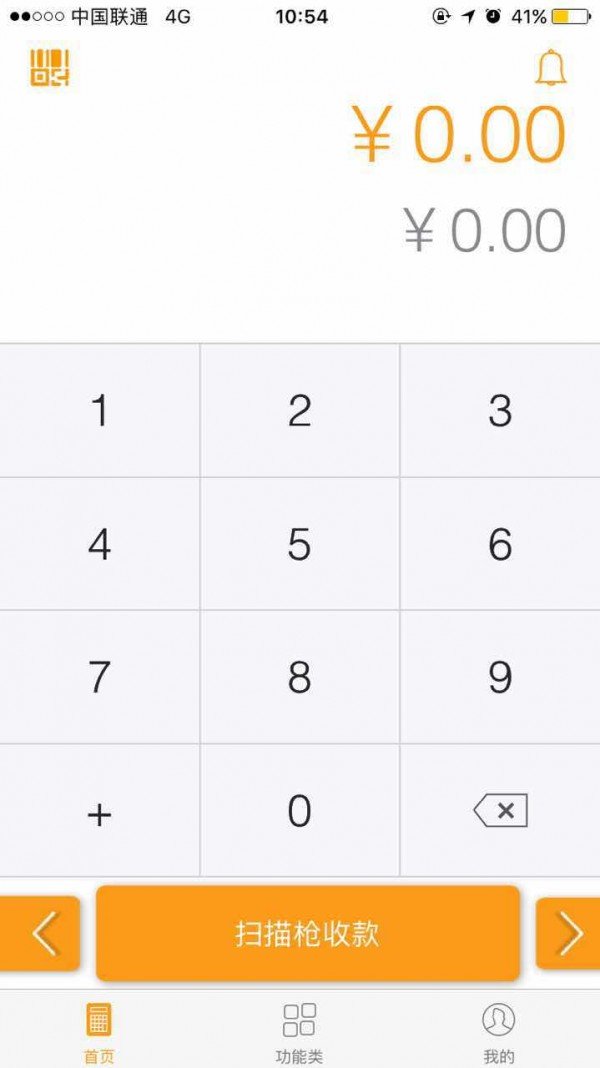This screenshot has height=1068, width=600.
Task: Open the barcode scanner icon
Action: coord(50,68)
